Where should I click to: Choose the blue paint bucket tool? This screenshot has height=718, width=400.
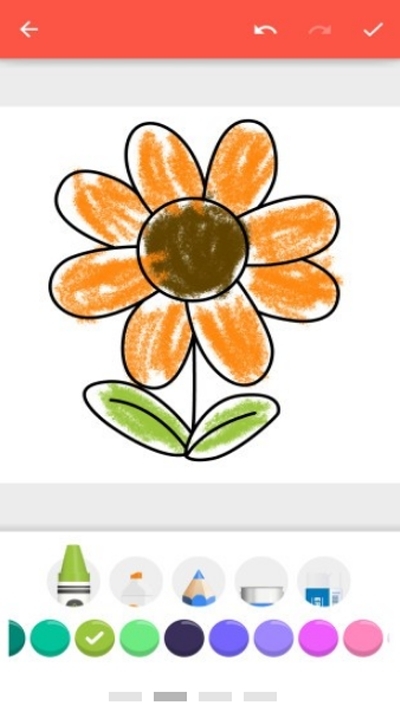[324, 582]
